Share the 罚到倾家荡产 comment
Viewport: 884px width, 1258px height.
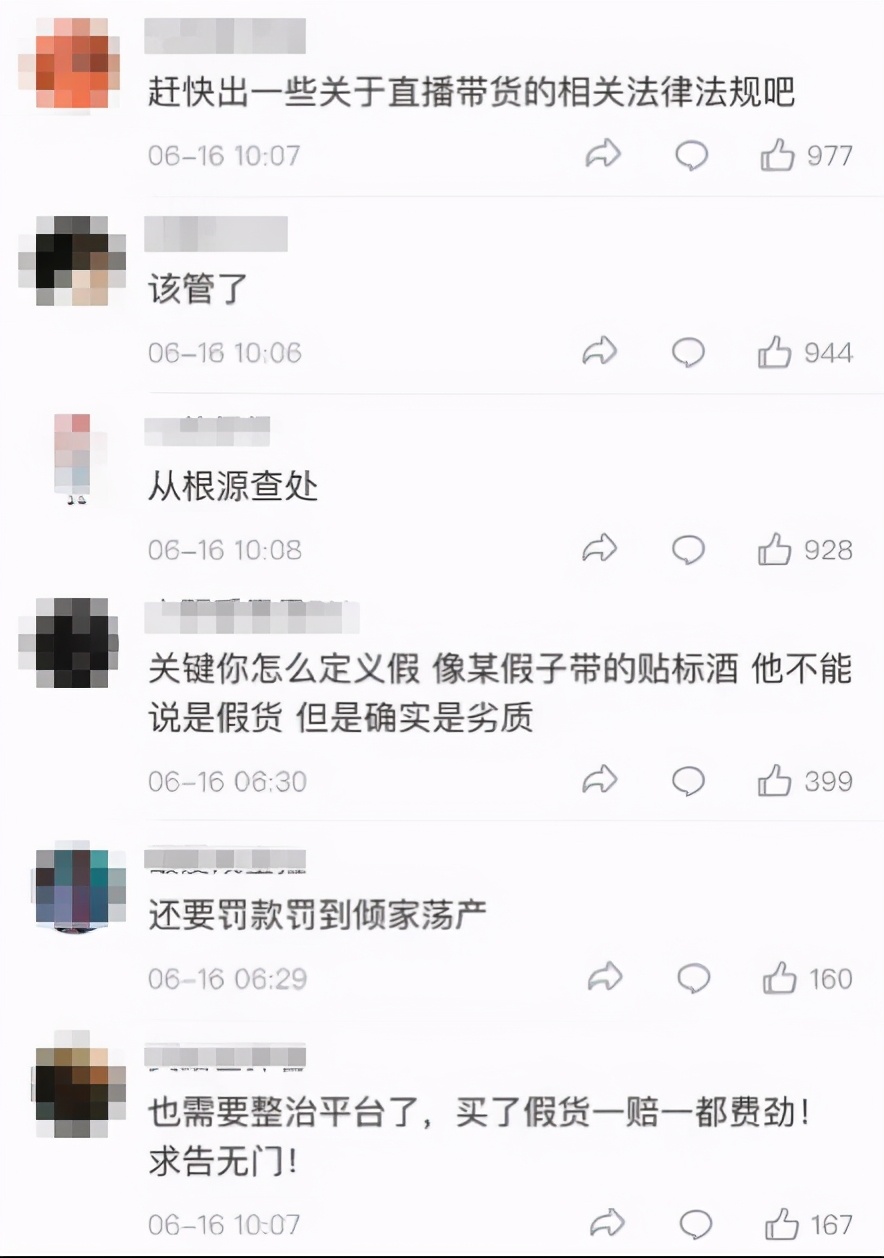click(605, 977)
